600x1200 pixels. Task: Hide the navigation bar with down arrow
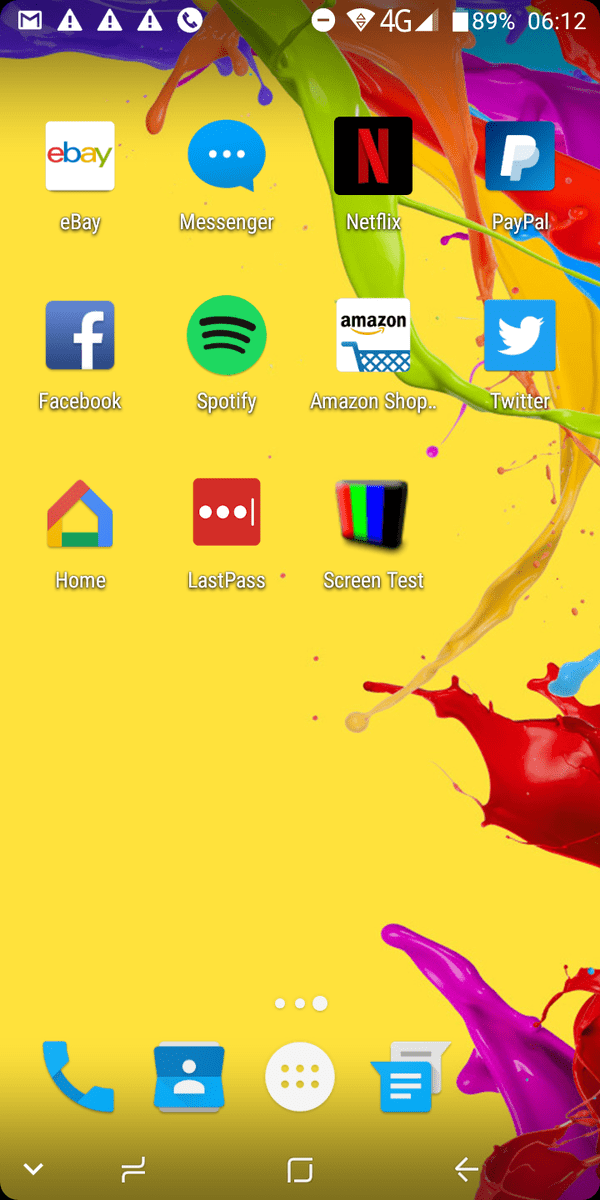coord(33,1169)
